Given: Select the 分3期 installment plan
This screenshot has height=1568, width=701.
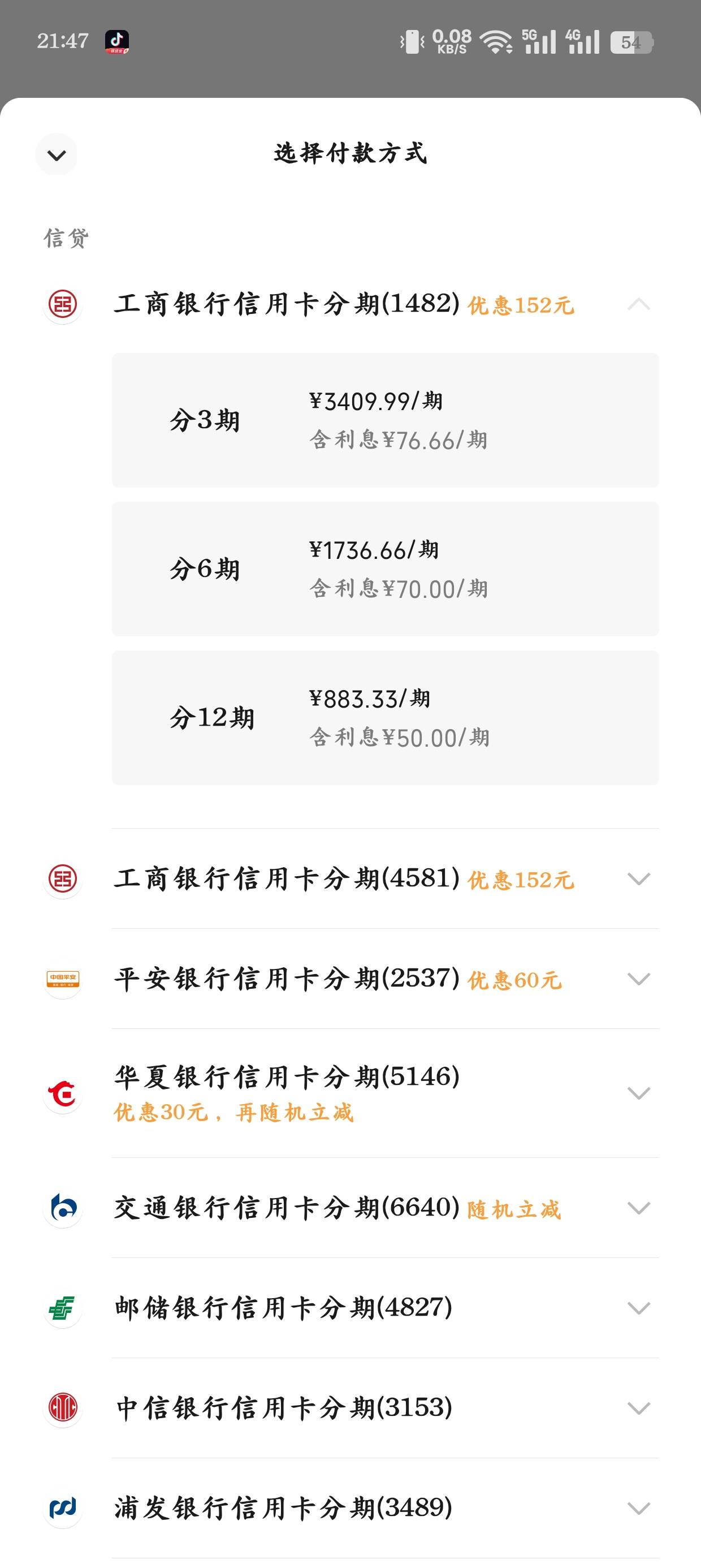Looking at the screenshot, I should [385, 420].
